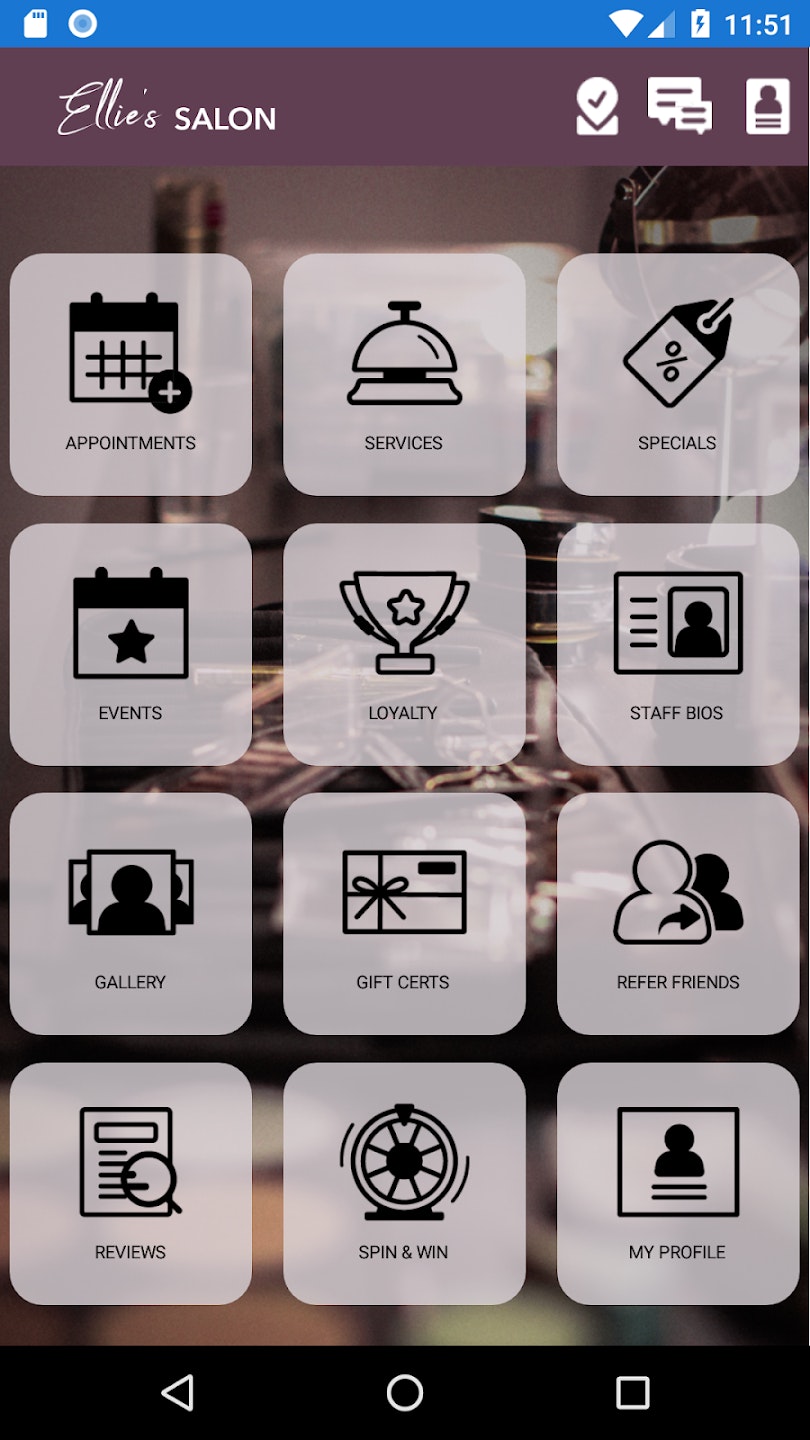Viewport: 810px width, 1440px height.
Task: Tap the Android home circle button
Action: tap(404, 1392)
